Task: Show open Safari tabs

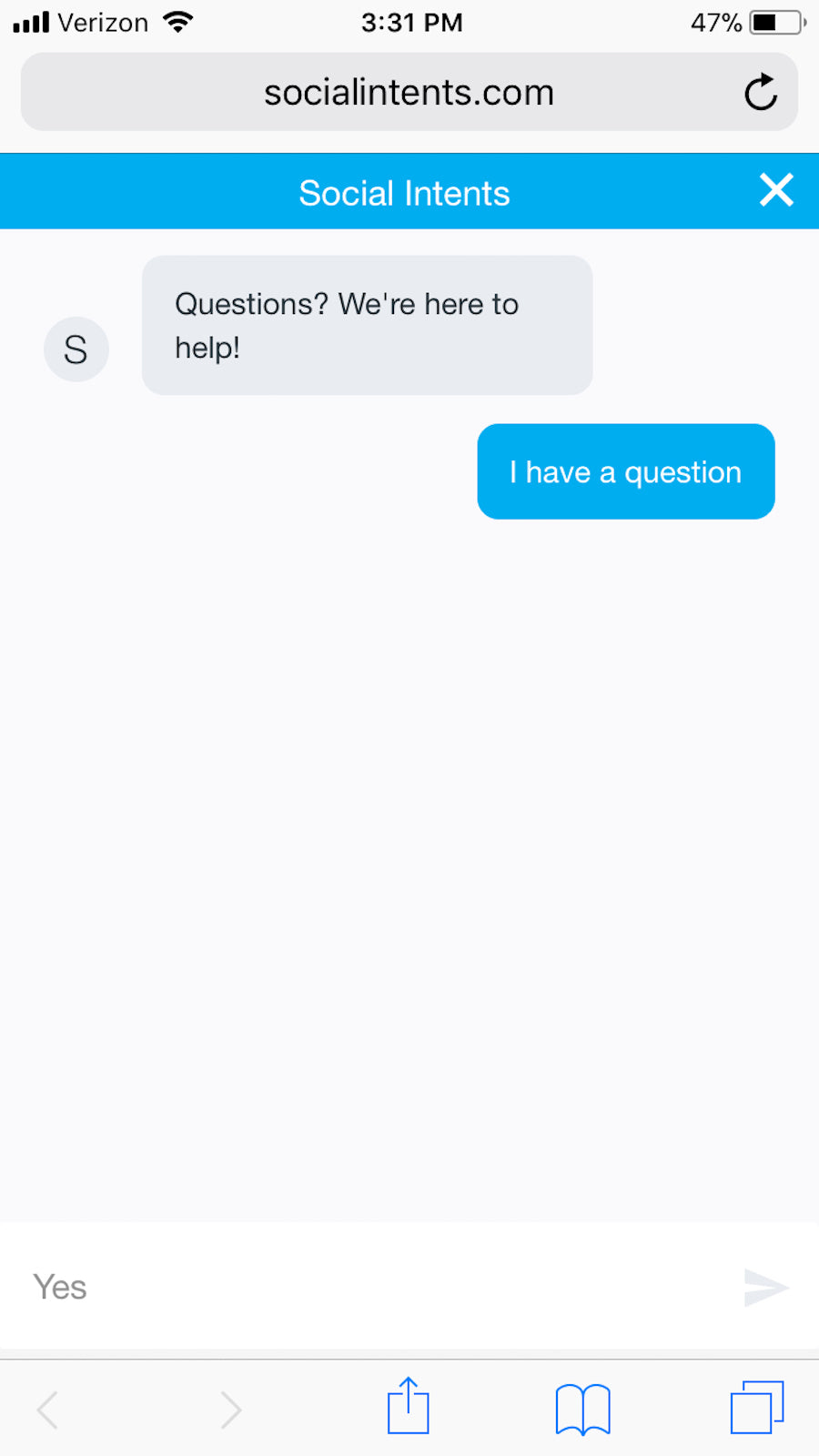Action: [x=756, y=1408]
